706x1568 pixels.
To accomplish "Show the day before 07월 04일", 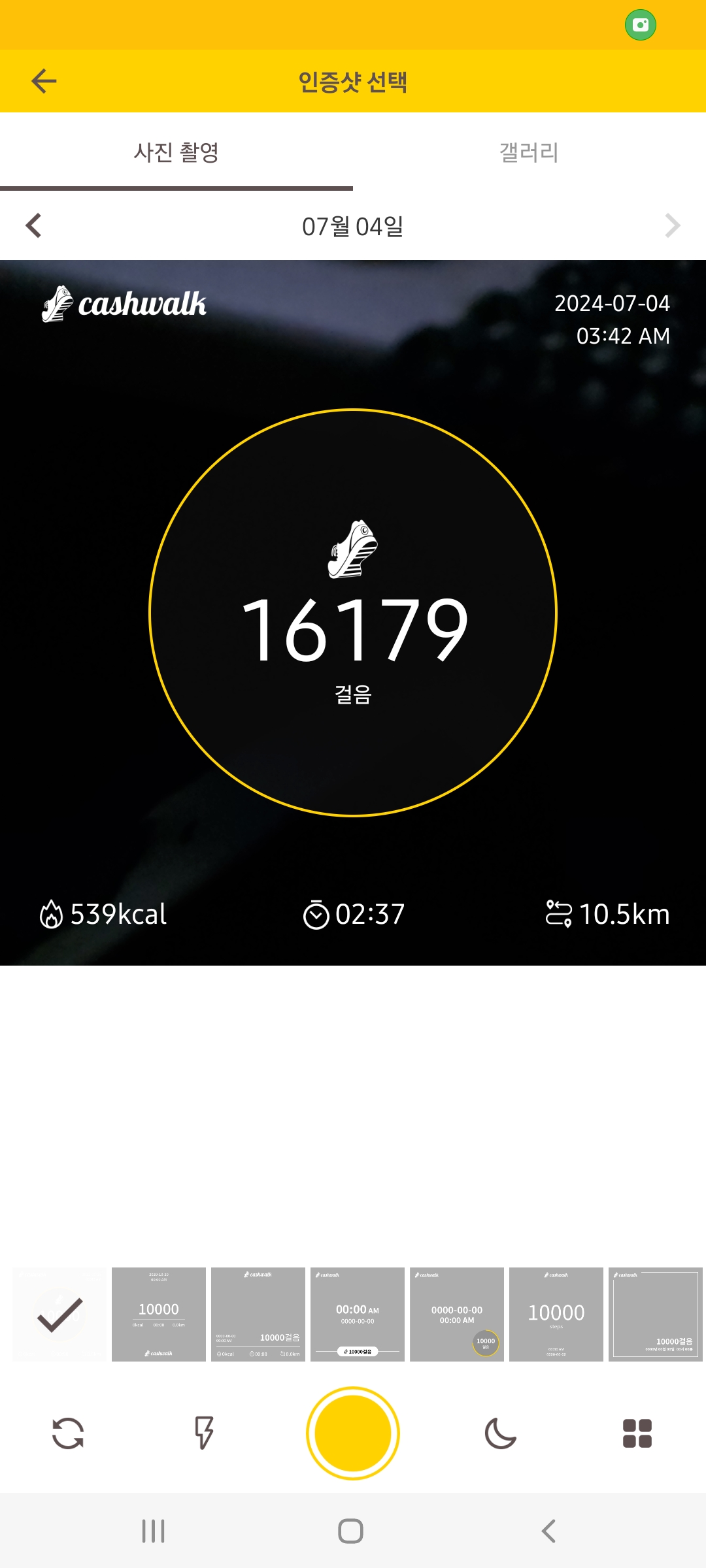I will click(x=34, y=226).
